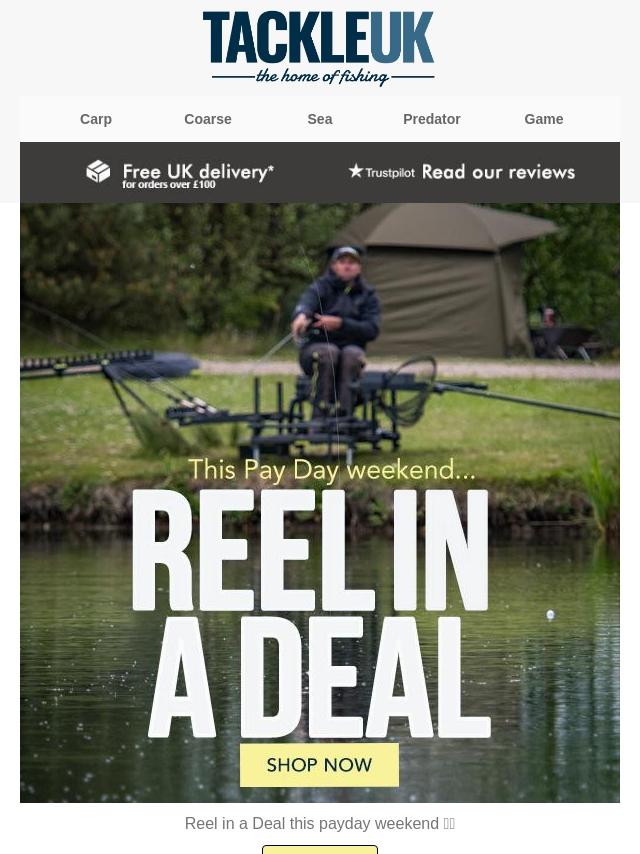Select the Sea fishing category
This screenshot has width=640, height=854.
[x=320, y=119]
